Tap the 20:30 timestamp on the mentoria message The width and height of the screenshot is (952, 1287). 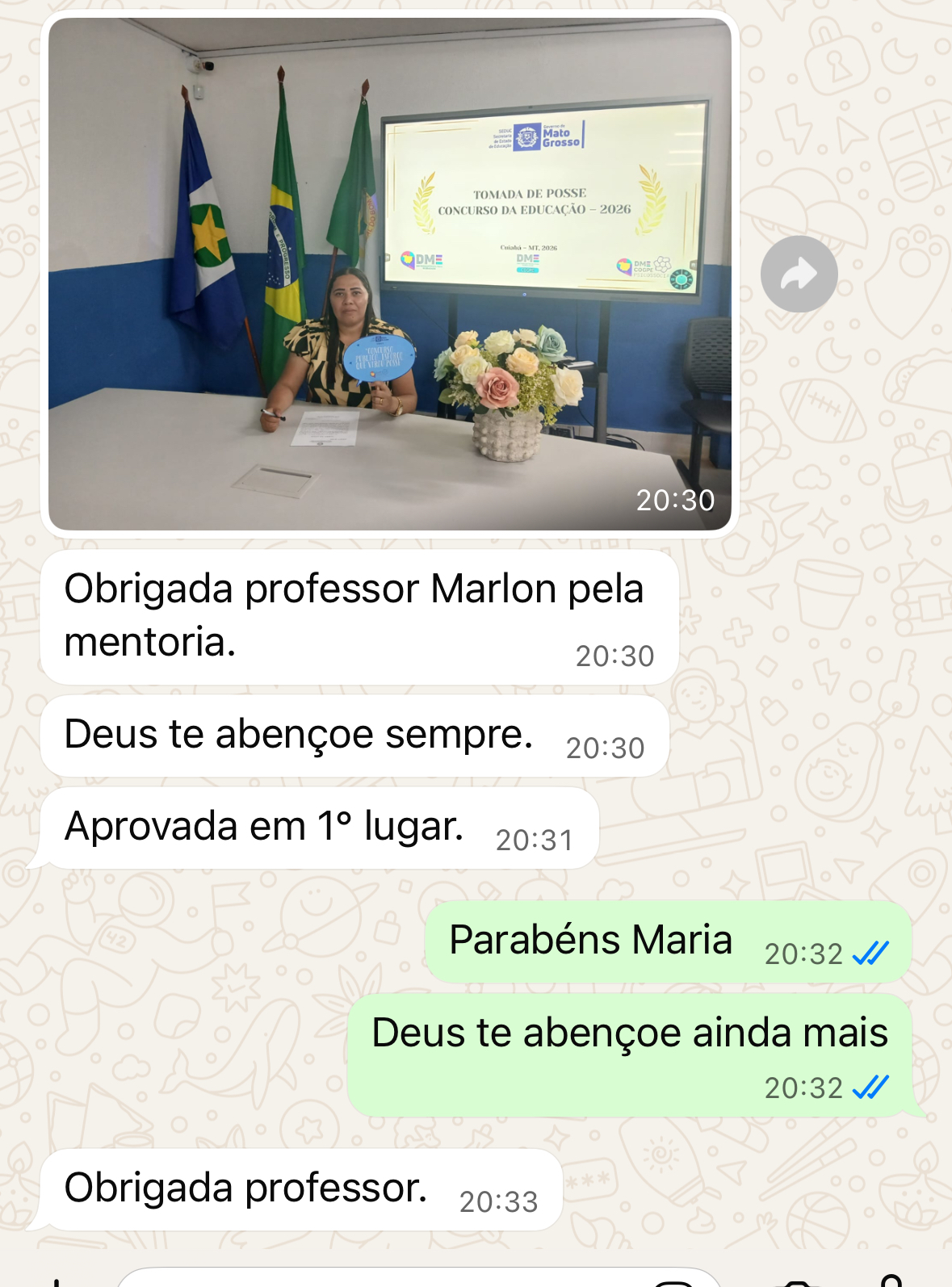[x=612, y=657]
